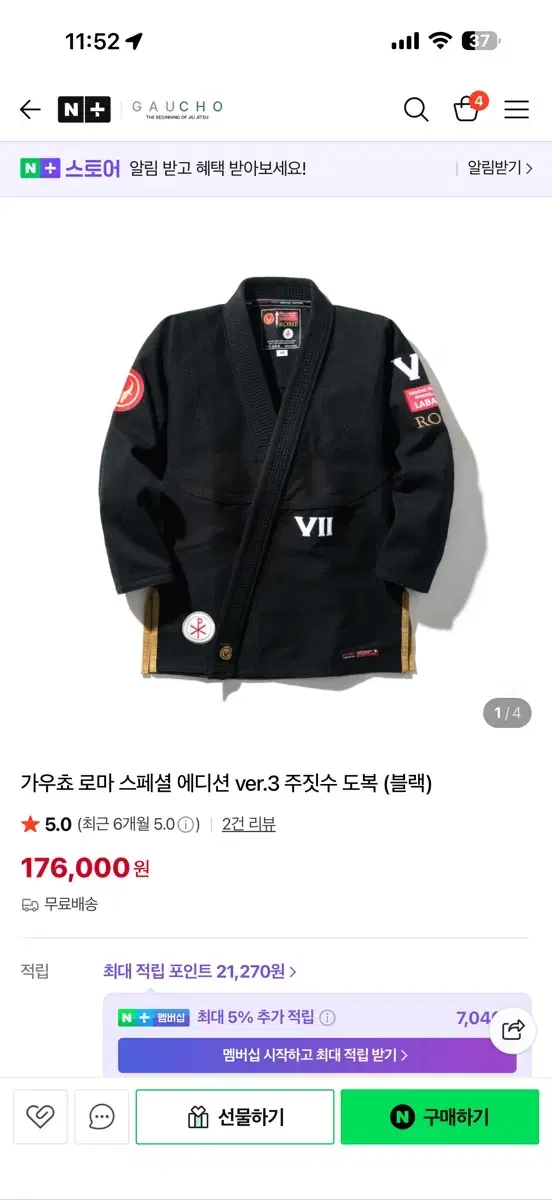Tap 구매하기 to buy the product

coord(440,1117)
